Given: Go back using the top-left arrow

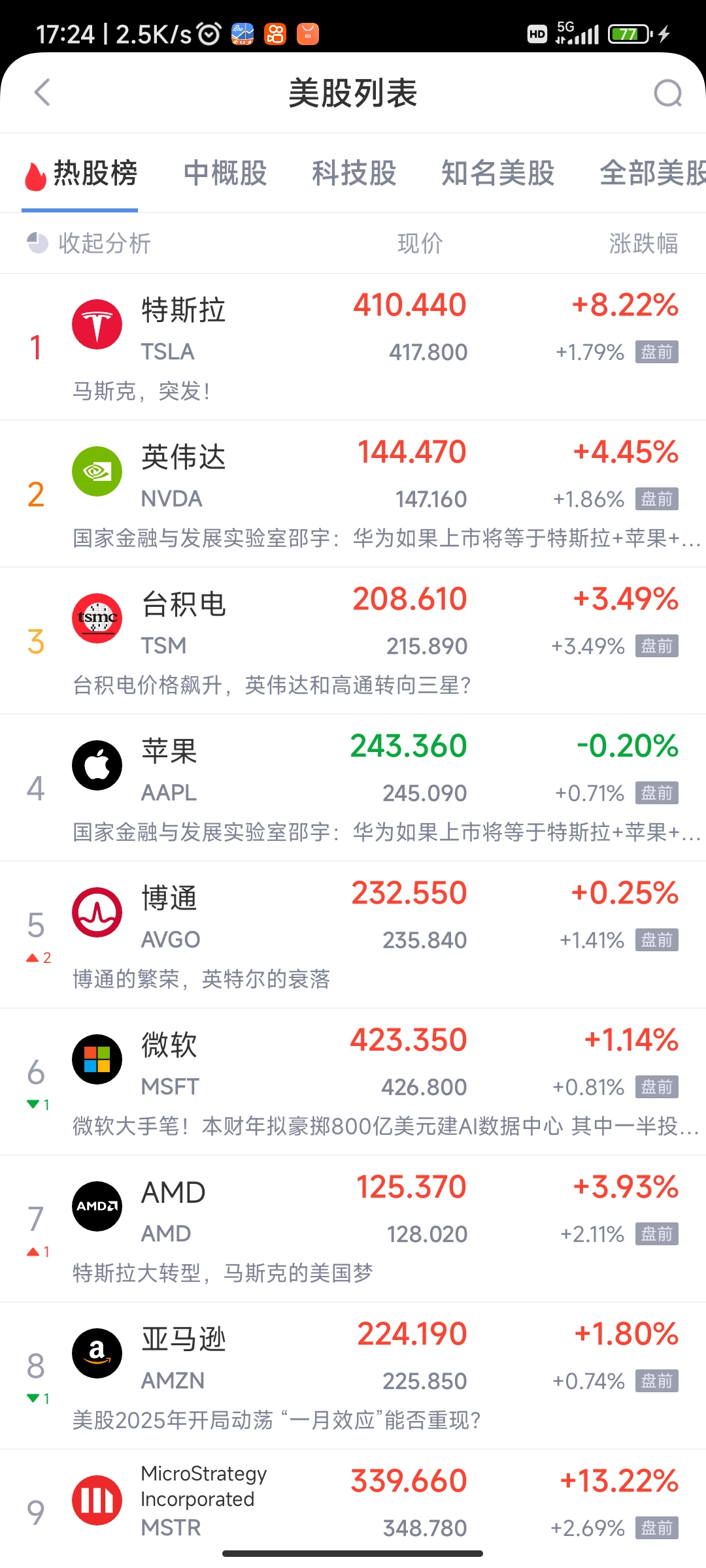Looking at the screenshot, I should click(x=42, y=92).
